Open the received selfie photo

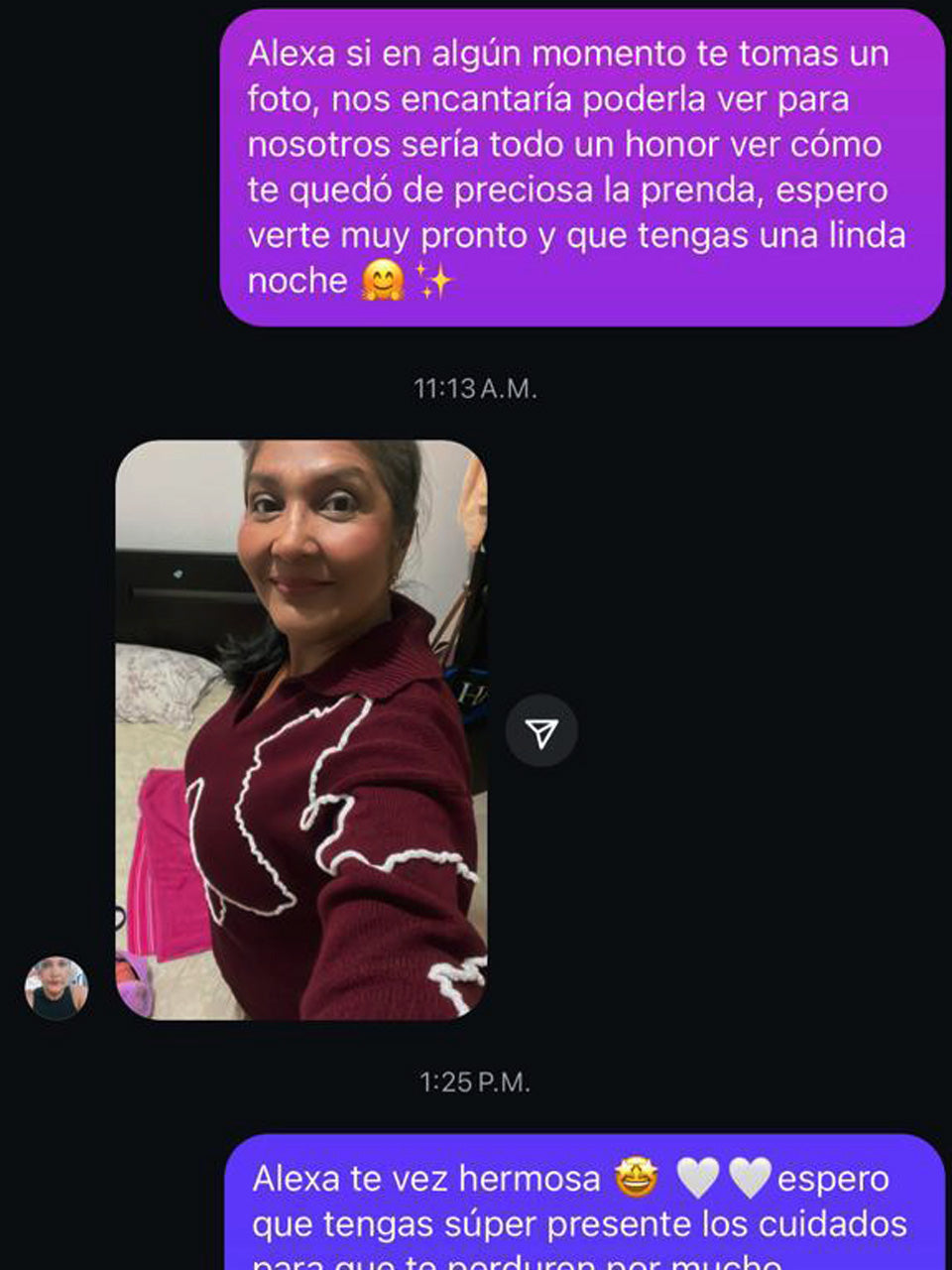(300, 729)
